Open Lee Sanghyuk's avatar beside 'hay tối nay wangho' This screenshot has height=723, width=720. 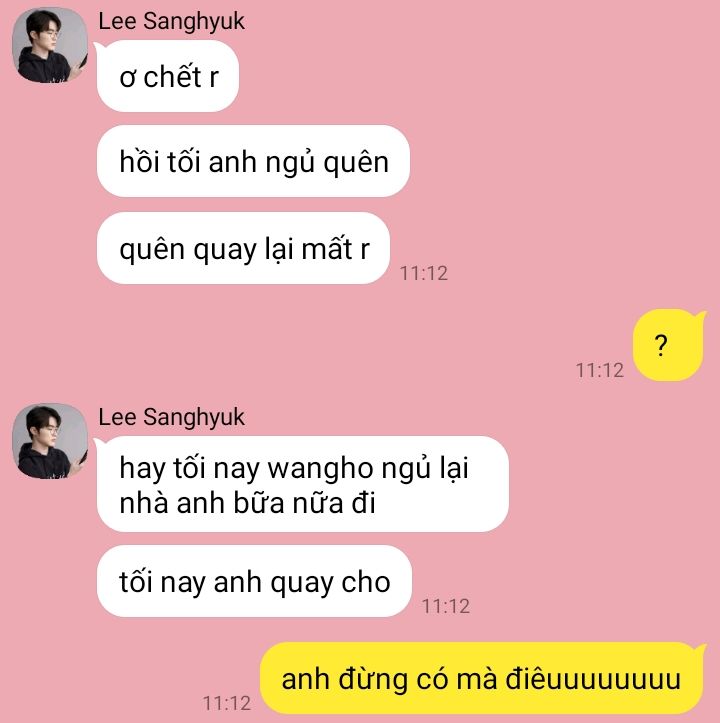[49, 441]
